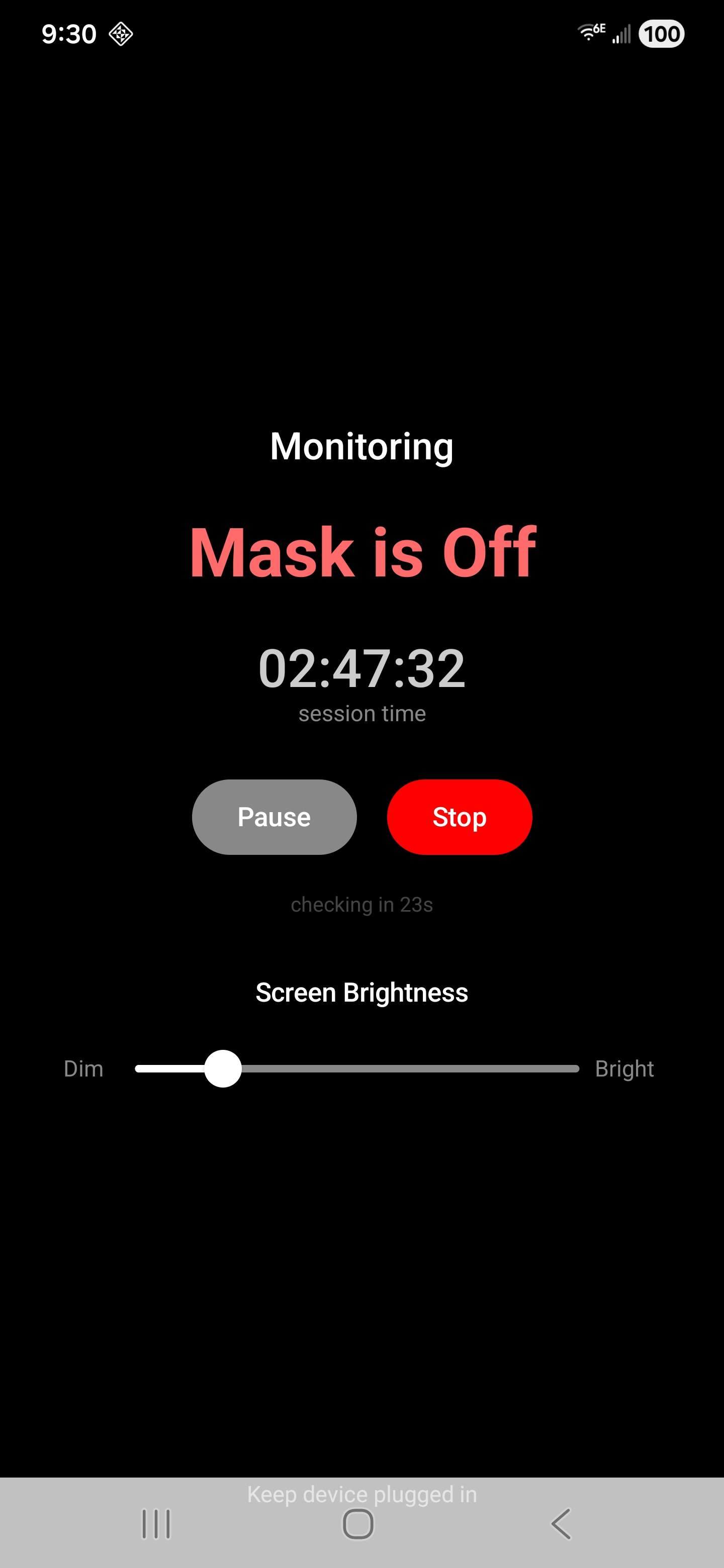Tap the Dim end of the slider
Viewport: 724px width, 1568px height.
coord(83,1068)
